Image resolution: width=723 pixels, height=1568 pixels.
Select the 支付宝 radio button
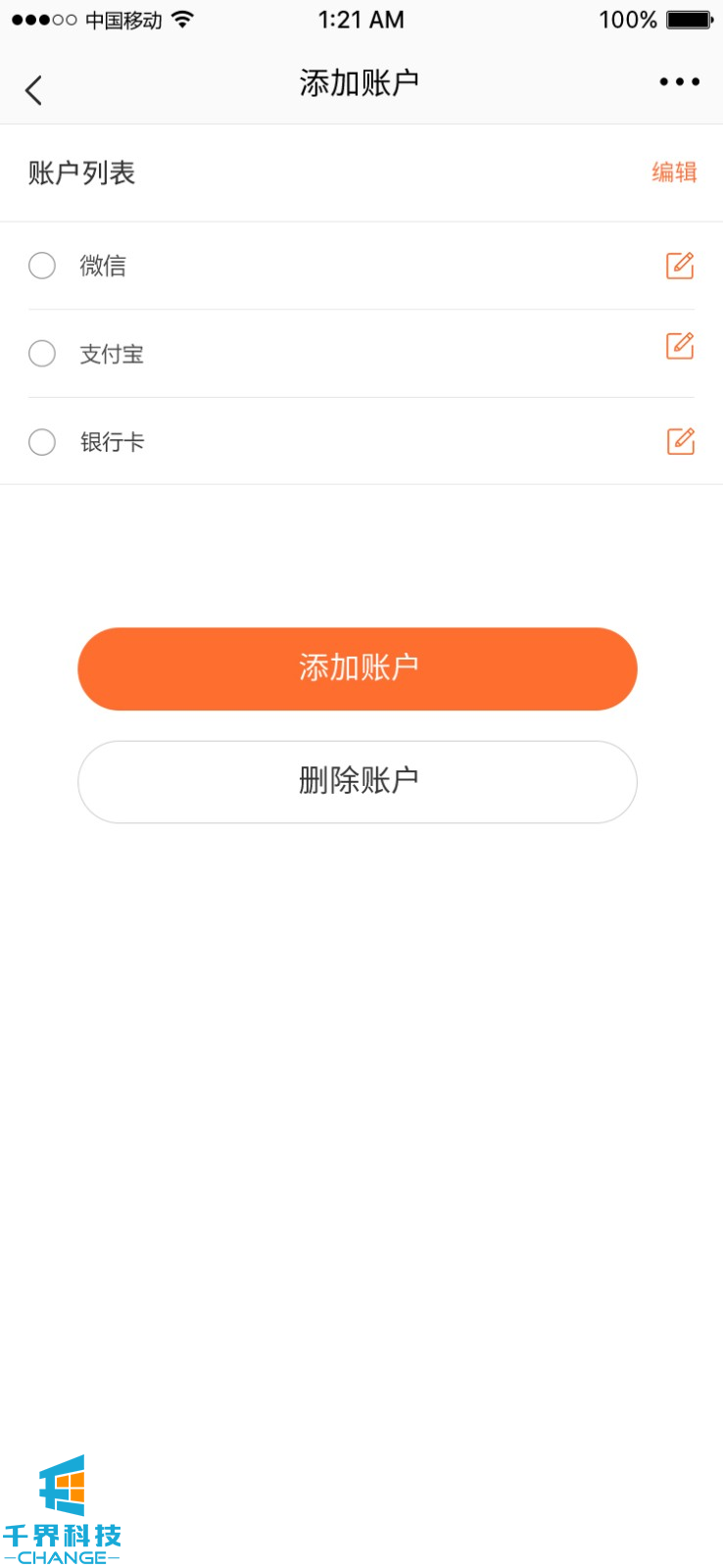pyautogui.click(x=42, y=354)
